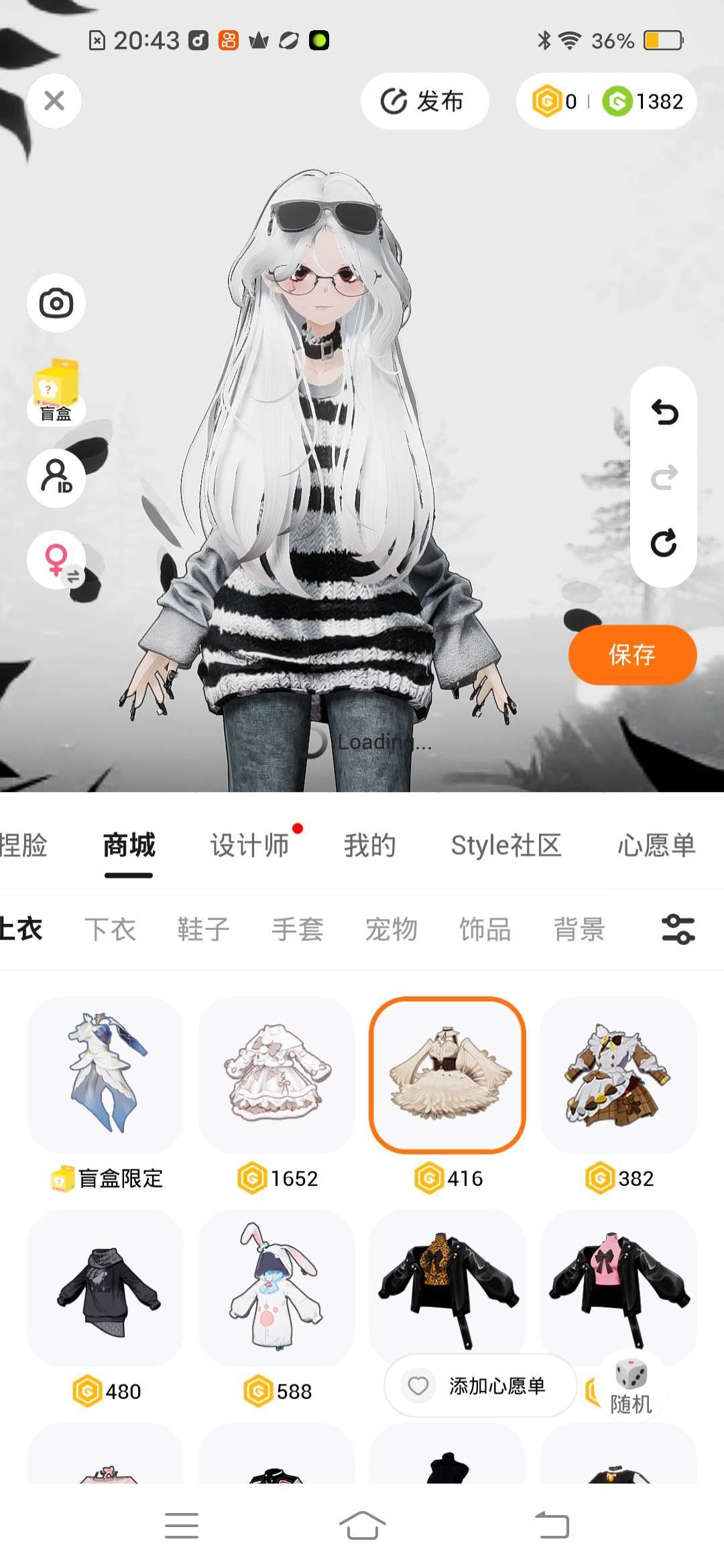The width and height of the screenshot is (724, 1568).
Task: Open the filter settings icon
Action: tap(678, 929)
